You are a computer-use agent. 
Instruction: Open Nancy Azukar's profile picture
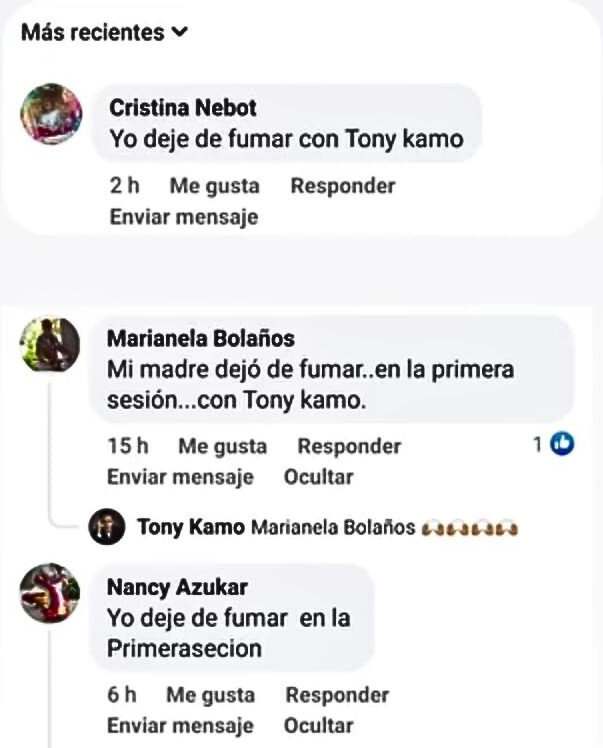(x=51, y=594)
